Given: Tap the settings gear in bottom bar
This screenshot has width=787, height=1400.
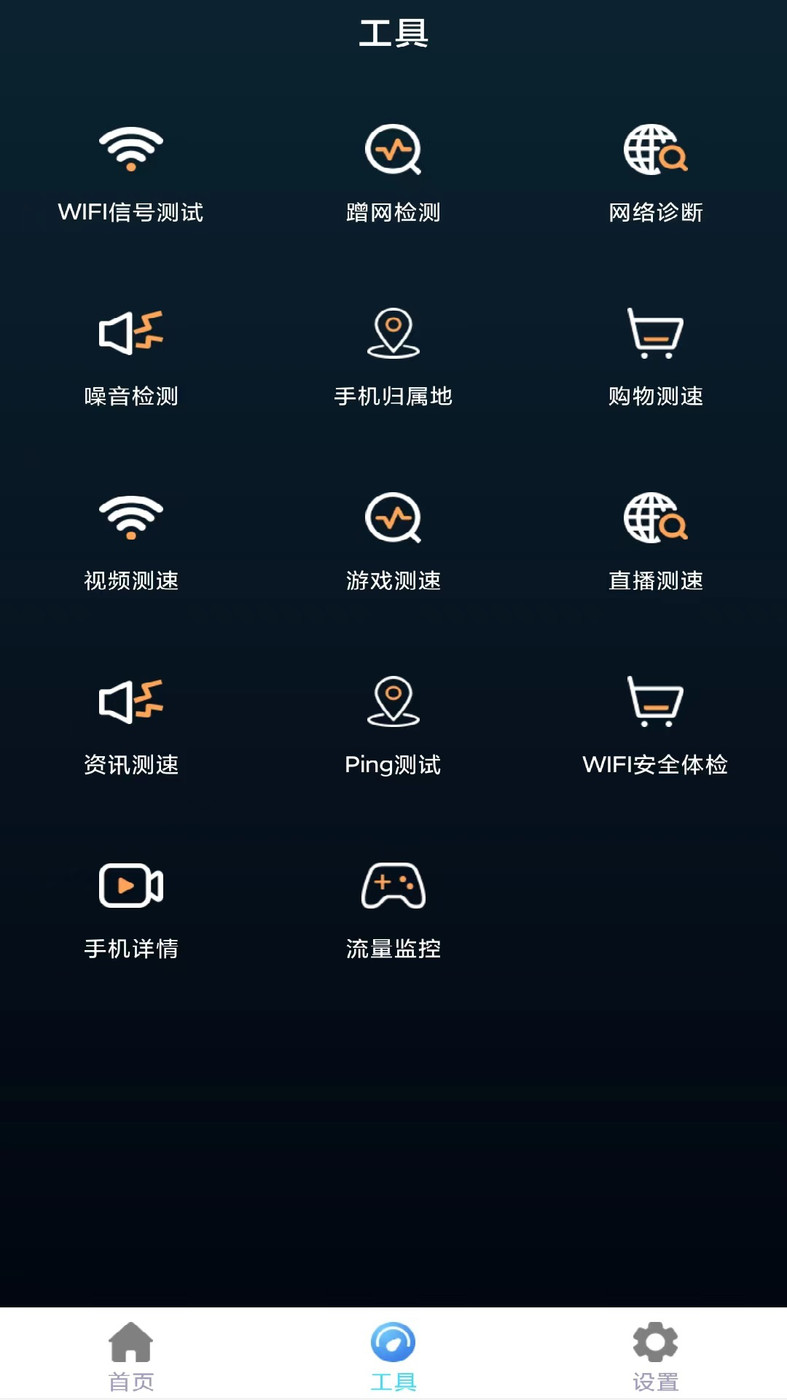Looking at the screenshot, I should (655, 1340).
